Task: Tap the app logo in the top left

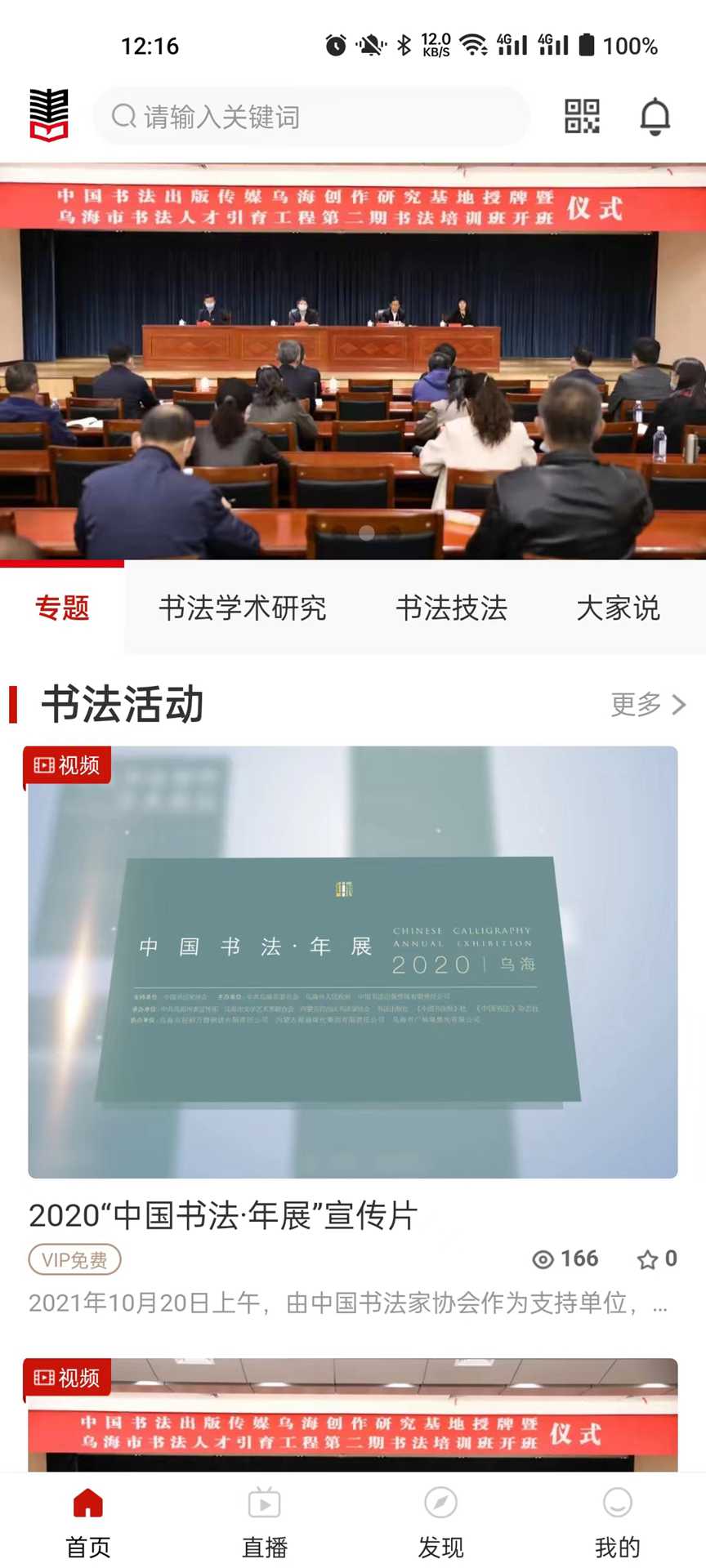Action: (49, 114)
